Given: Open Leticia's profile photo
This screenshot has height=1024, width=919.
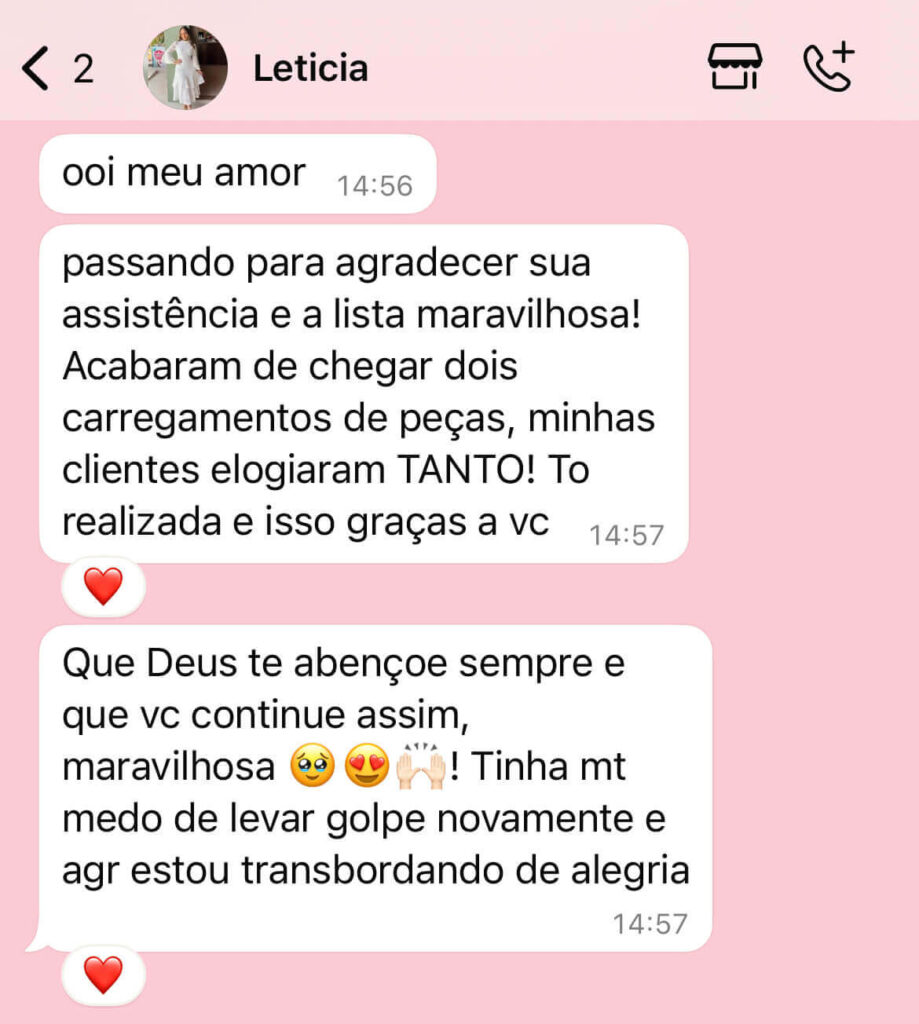Looking at the screenshot, I should click(185, 68).
